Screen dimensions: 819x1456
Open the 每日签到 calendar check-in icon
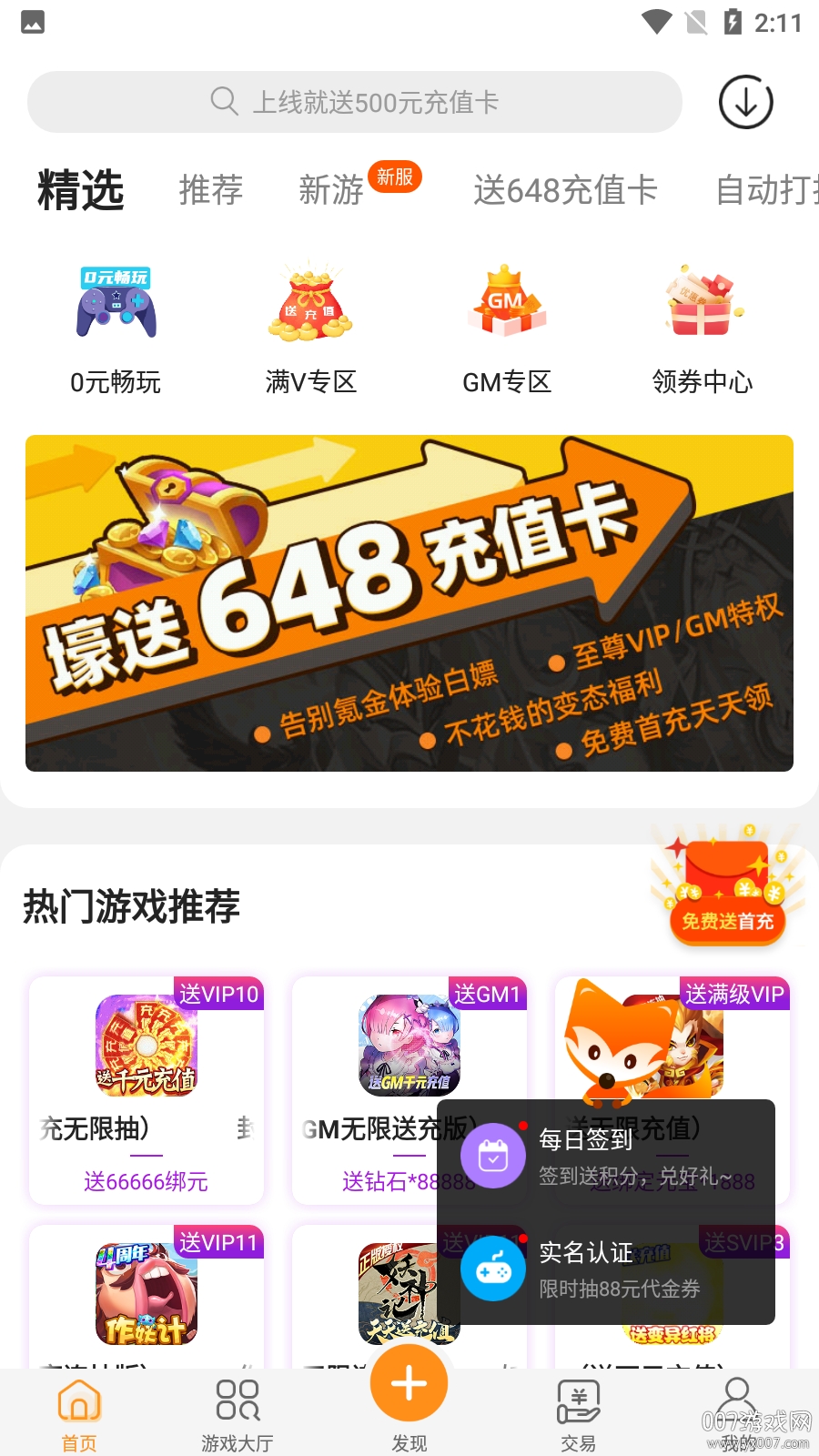pyautogui.click(x=492, y=1156)
